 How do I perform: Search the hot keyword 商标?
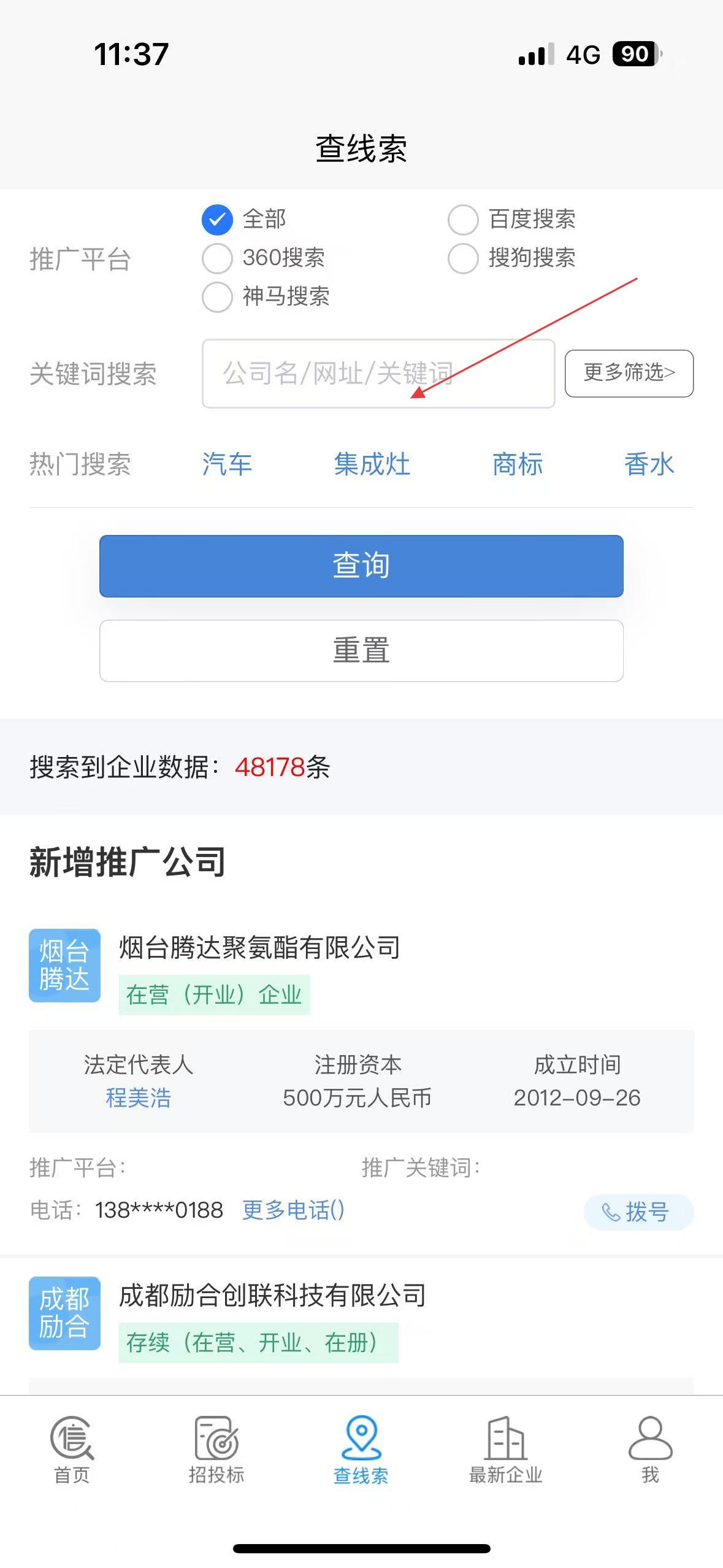518,464
